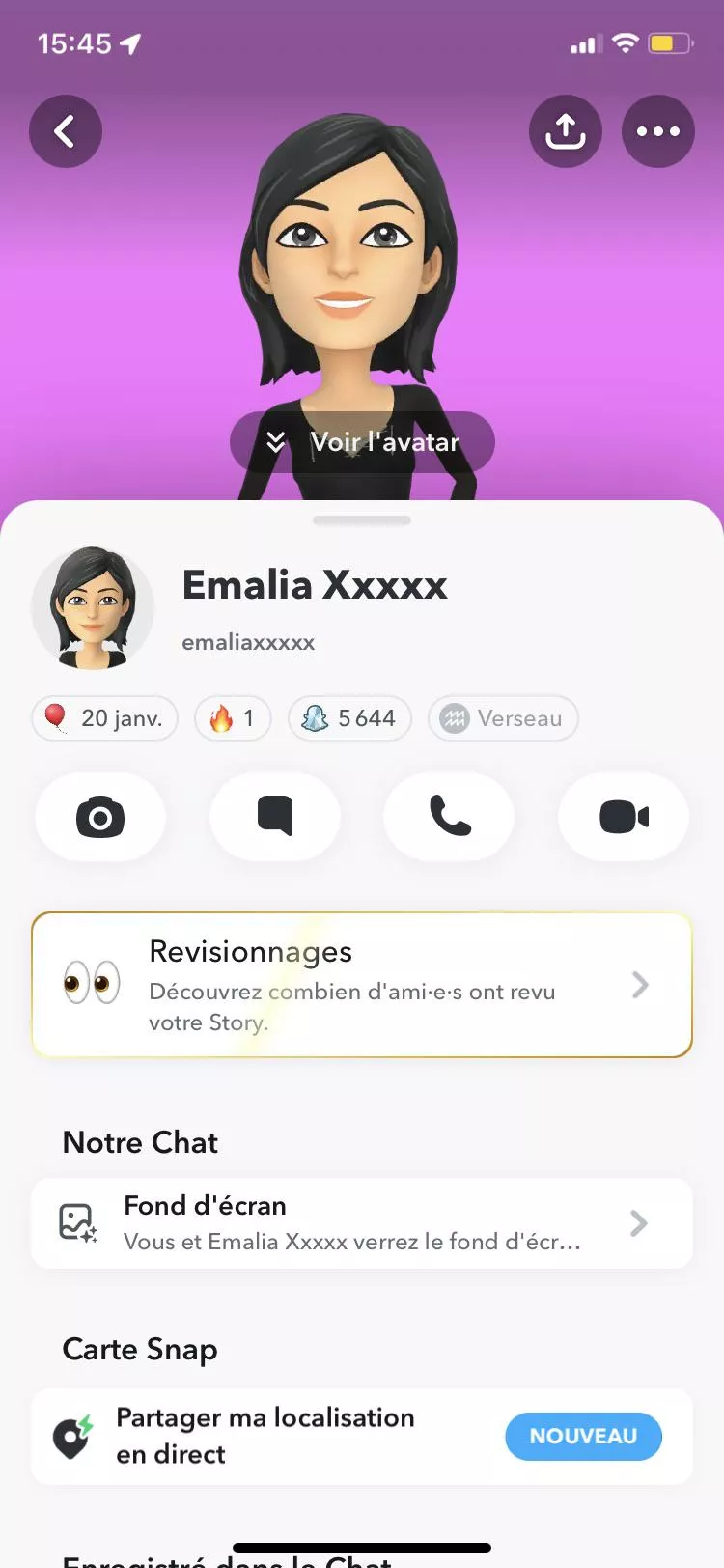Viewport: 724px width, 1568px height.
Task: Open the chat with Emalia
Action: pos(275,817)
